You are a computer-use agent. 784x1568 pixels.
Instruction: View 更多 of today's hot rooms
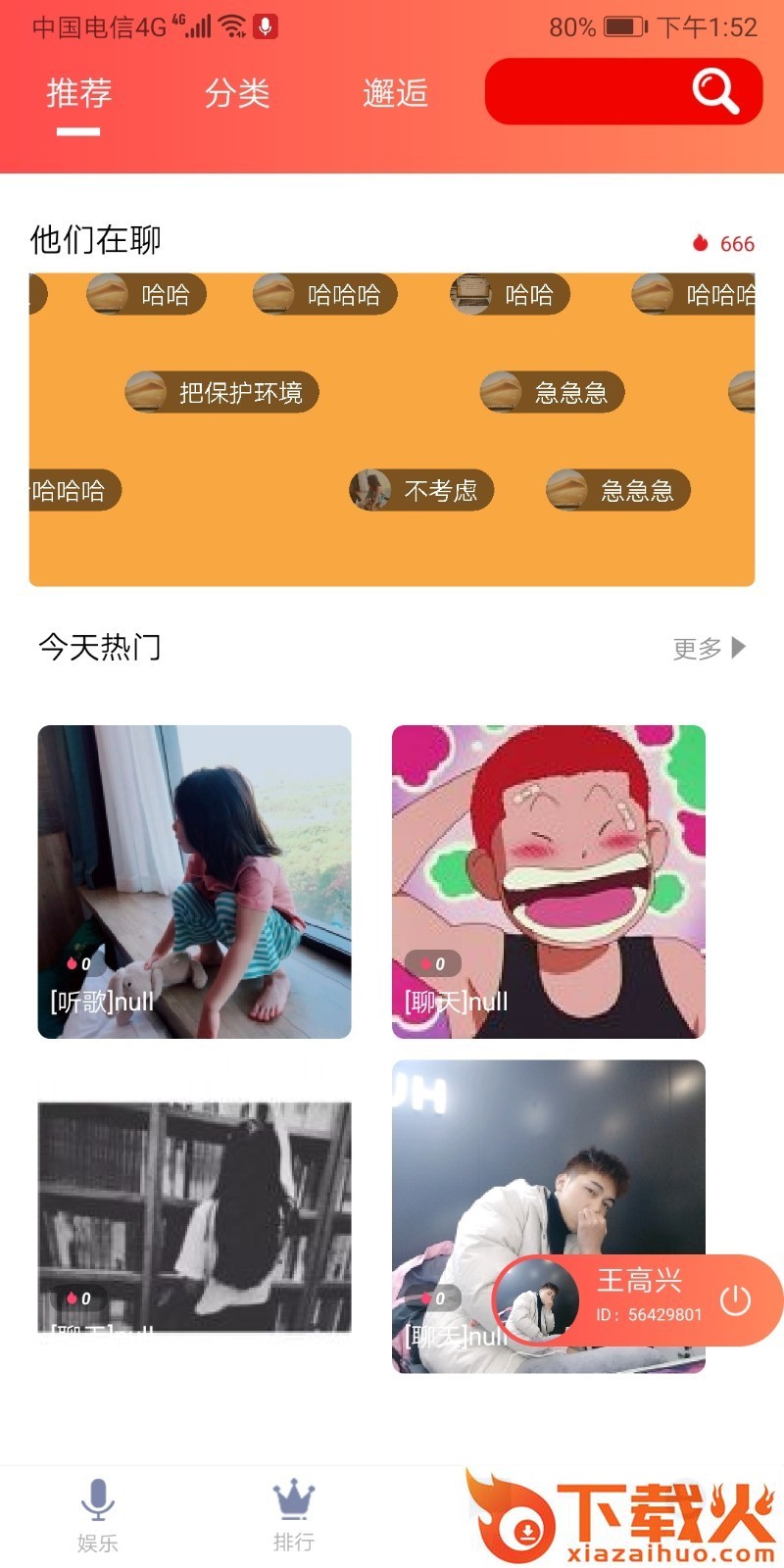[x=709, y=648]
